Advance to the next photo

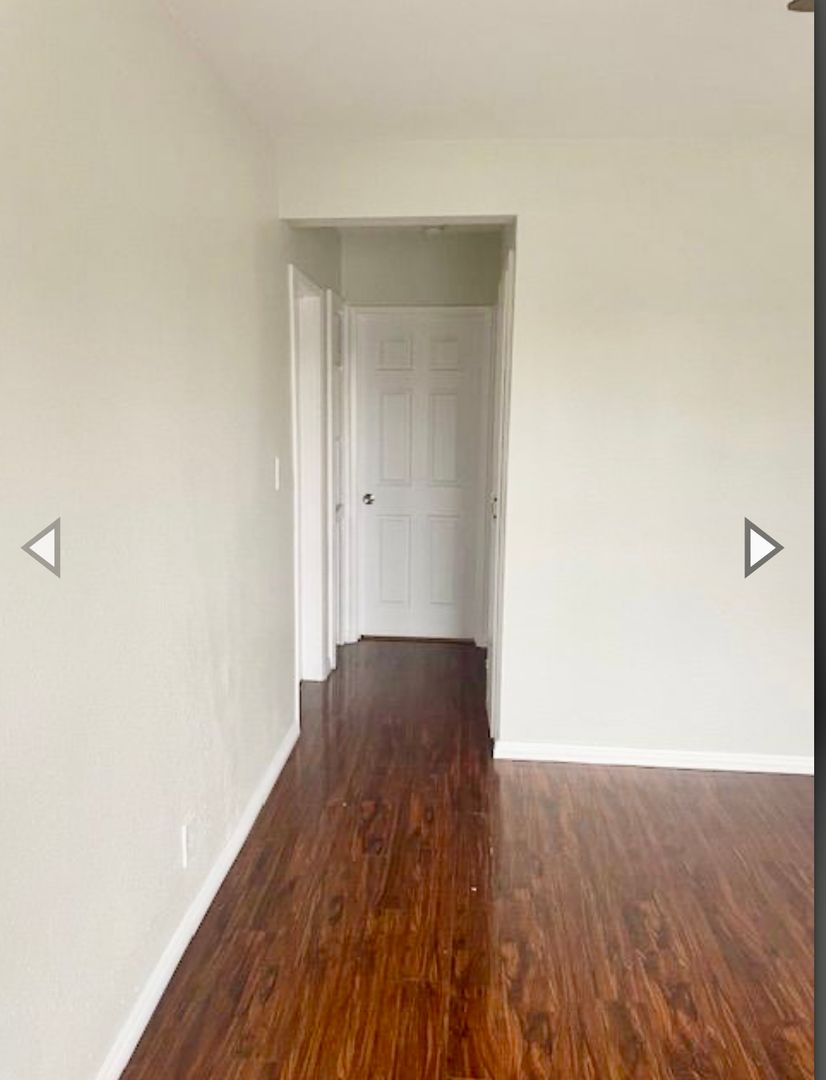pyautogui.click(x=762, y=547)
